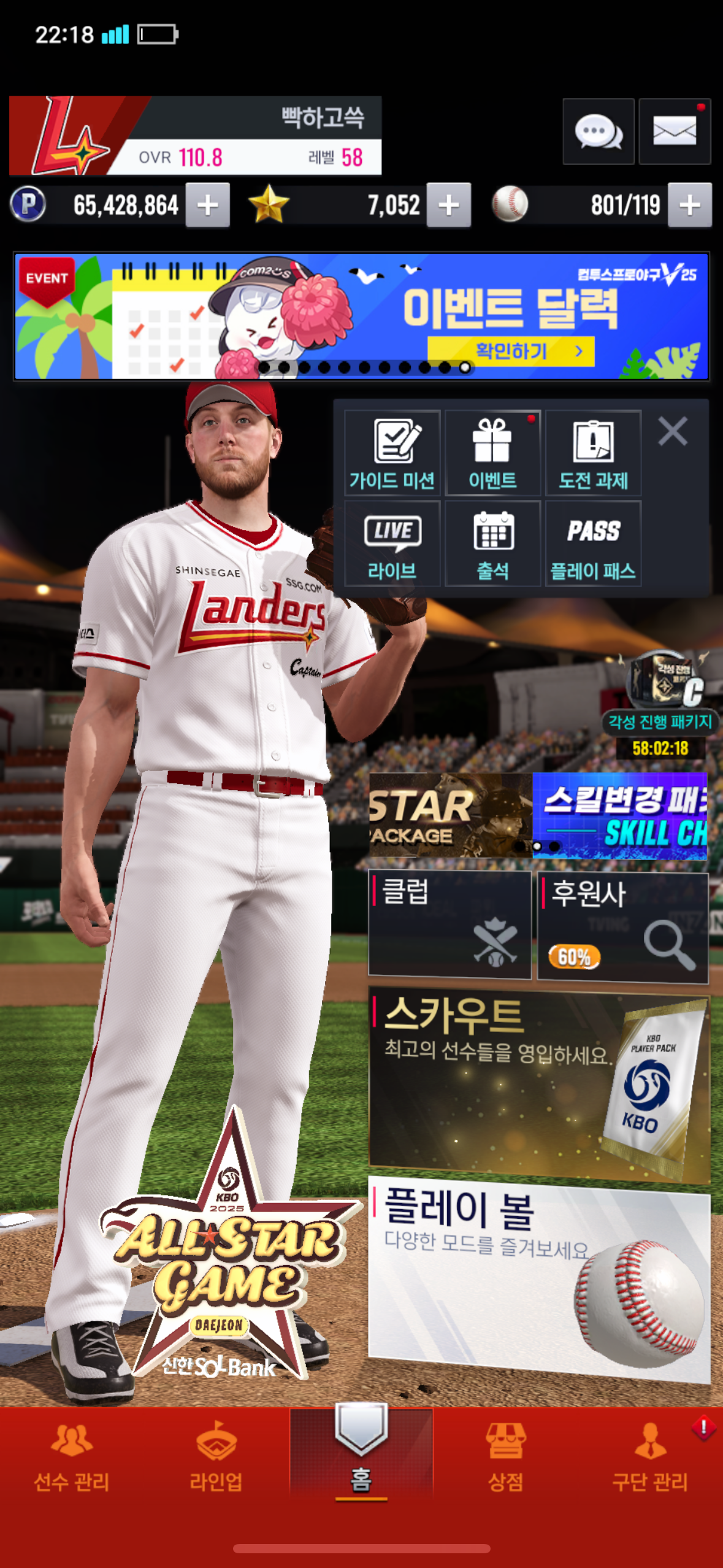Check 출석 attendance
This screenshot has width=723, height=1568.
492,544
